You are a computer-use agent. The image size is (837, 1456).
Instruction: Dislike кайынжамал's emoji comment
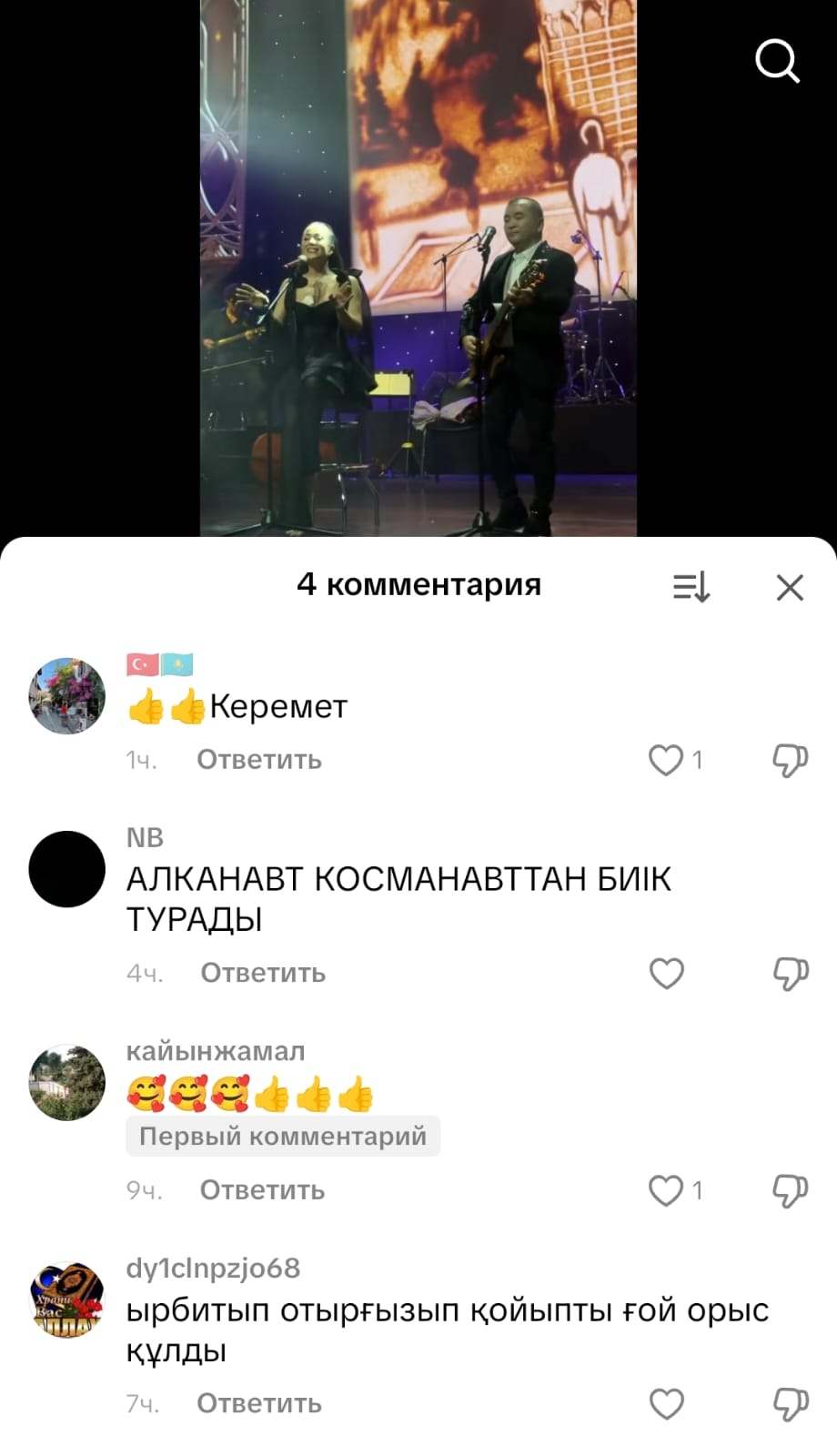[790, 1190]
